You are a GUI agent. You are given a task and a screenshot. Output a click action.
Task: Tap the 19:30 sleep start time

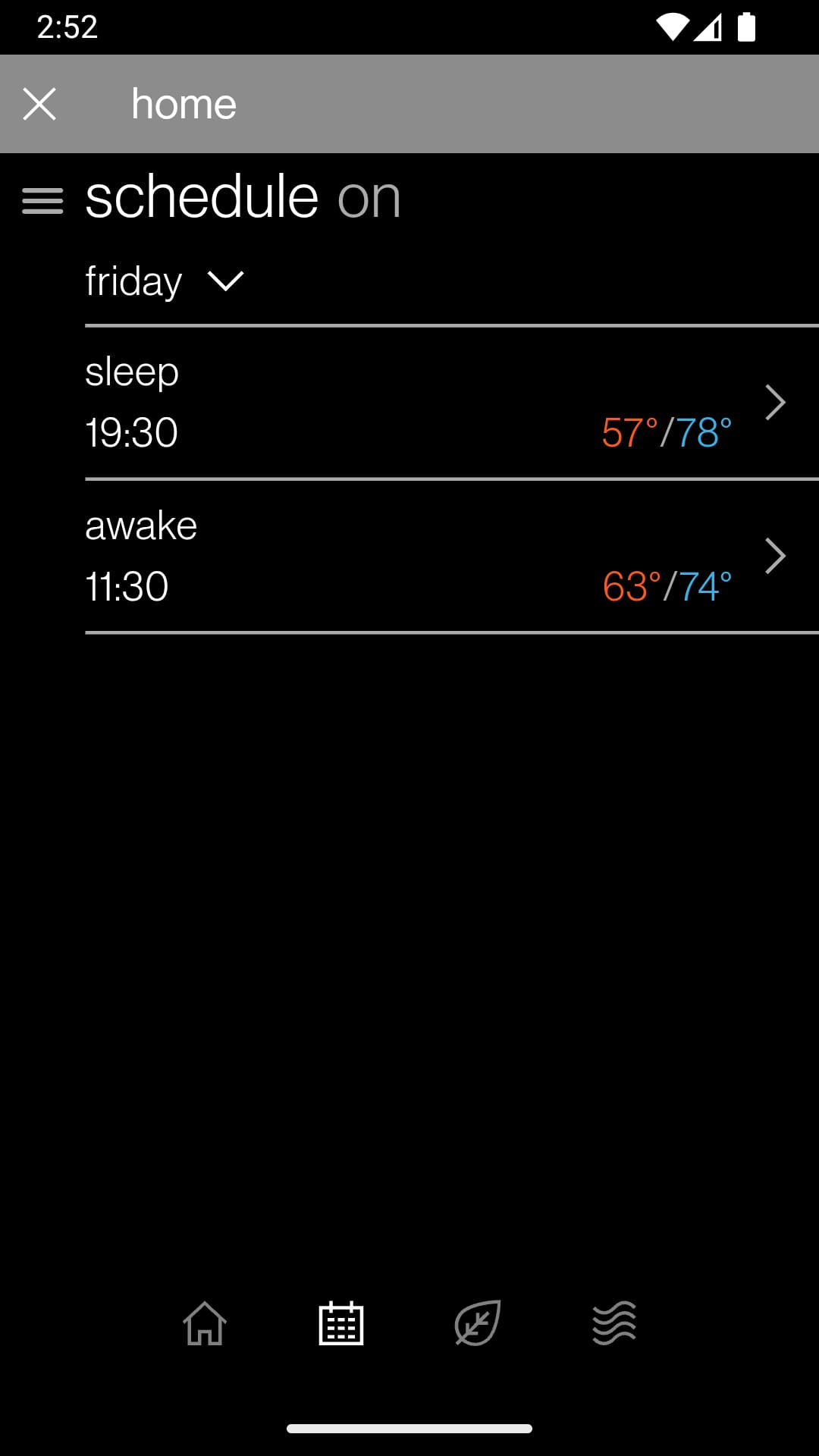coord(131,431)
